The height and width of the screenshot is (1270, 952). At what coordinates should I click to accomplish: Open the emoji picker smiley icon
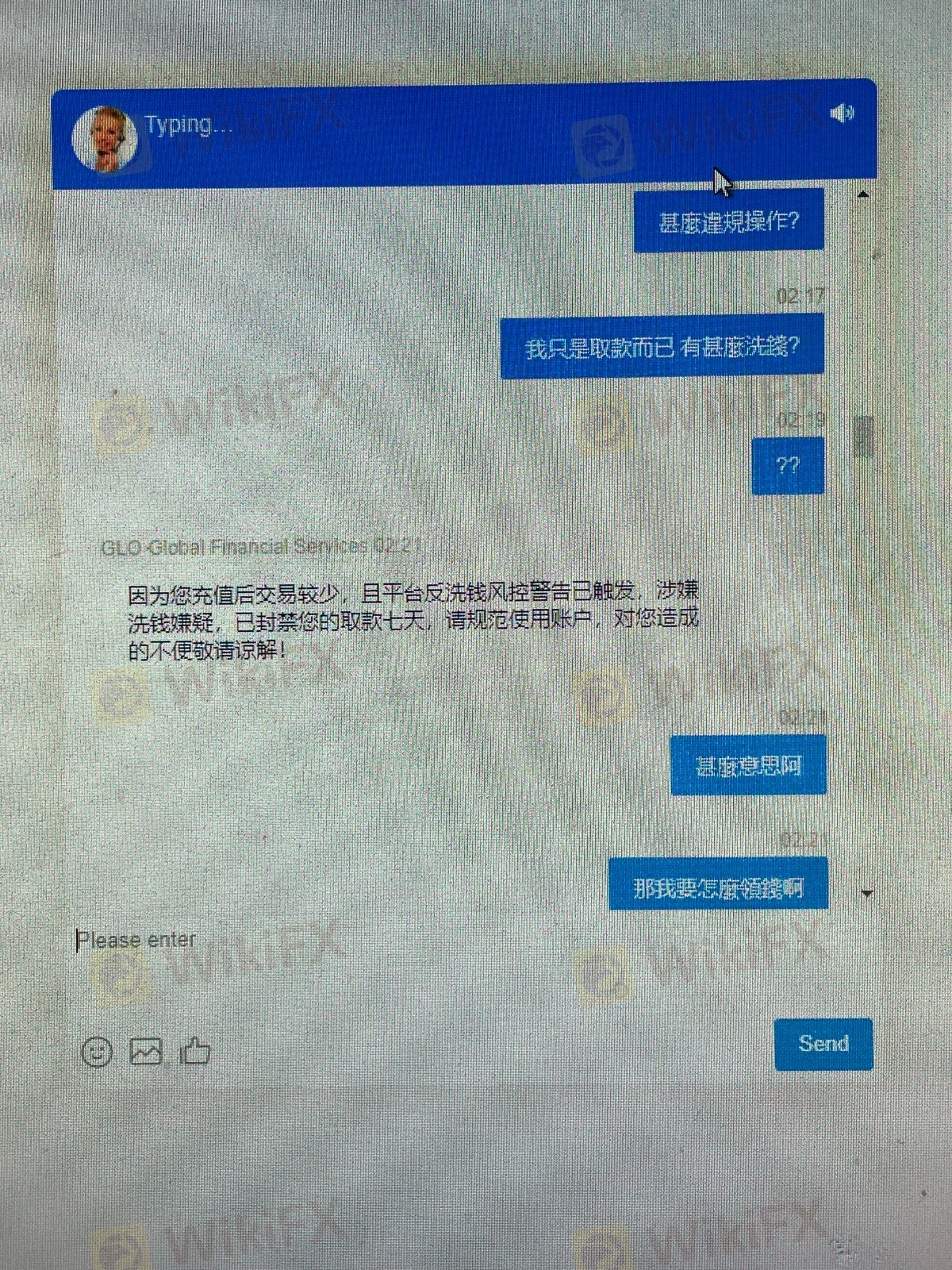pyautogui.click(x=98, y=1053)
